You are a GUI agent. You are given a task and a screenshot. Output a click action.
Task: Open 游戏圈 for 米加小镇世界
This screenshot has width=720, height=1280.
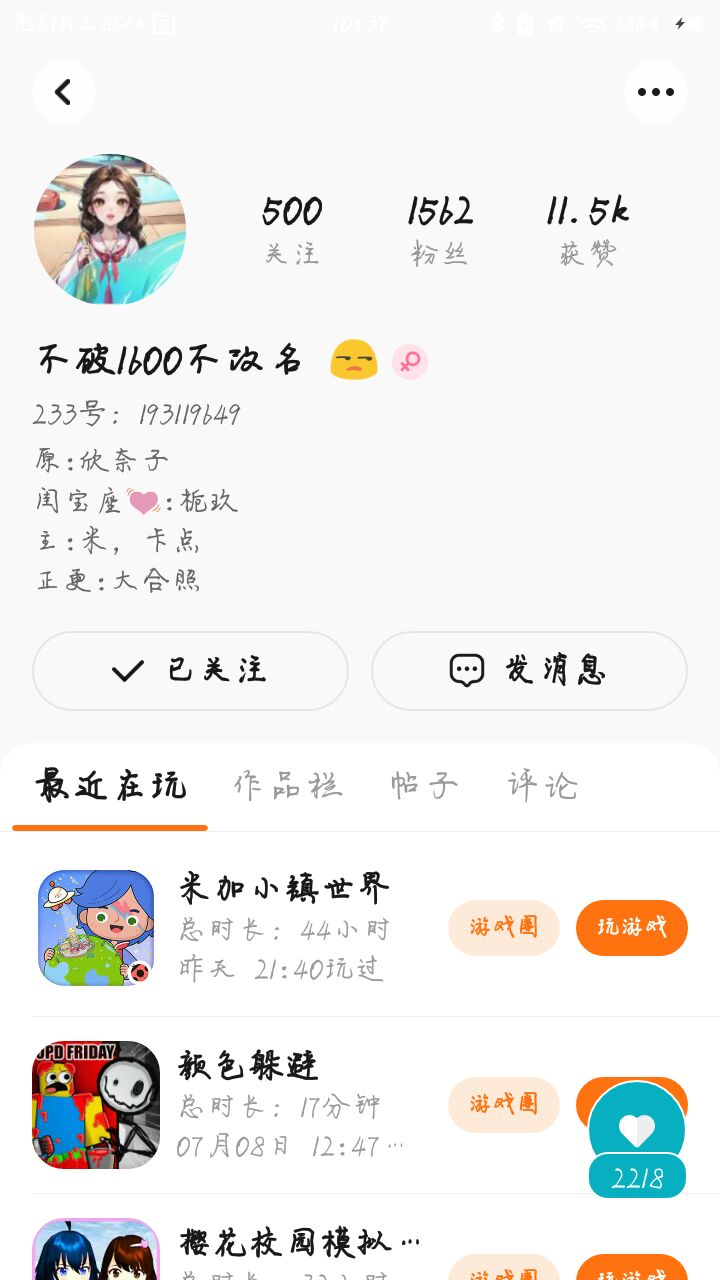[x=504, y=928]
